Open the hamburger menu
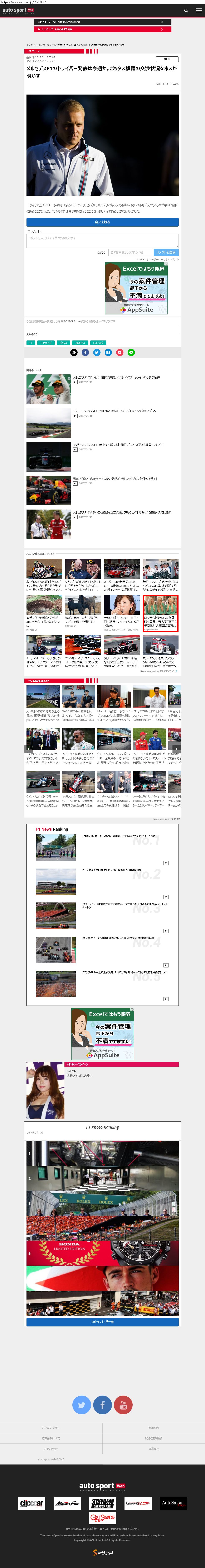Screen dimensions: 205x1568 point(198,10)
